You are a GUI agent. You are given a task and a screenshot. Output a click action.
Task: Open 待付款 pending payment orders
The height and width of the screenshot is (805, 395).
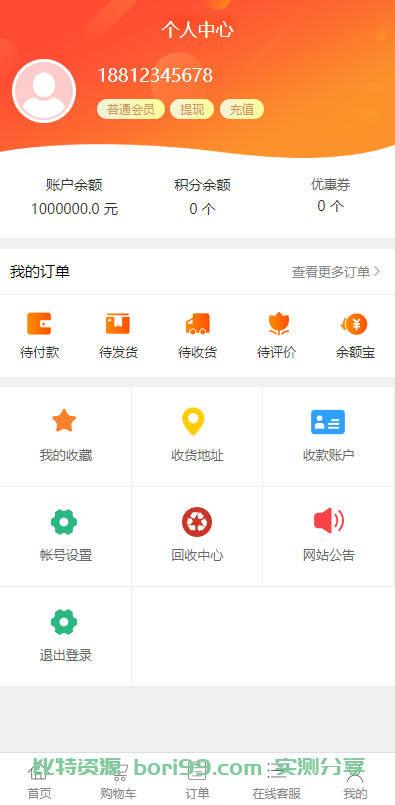click(40, 336)
